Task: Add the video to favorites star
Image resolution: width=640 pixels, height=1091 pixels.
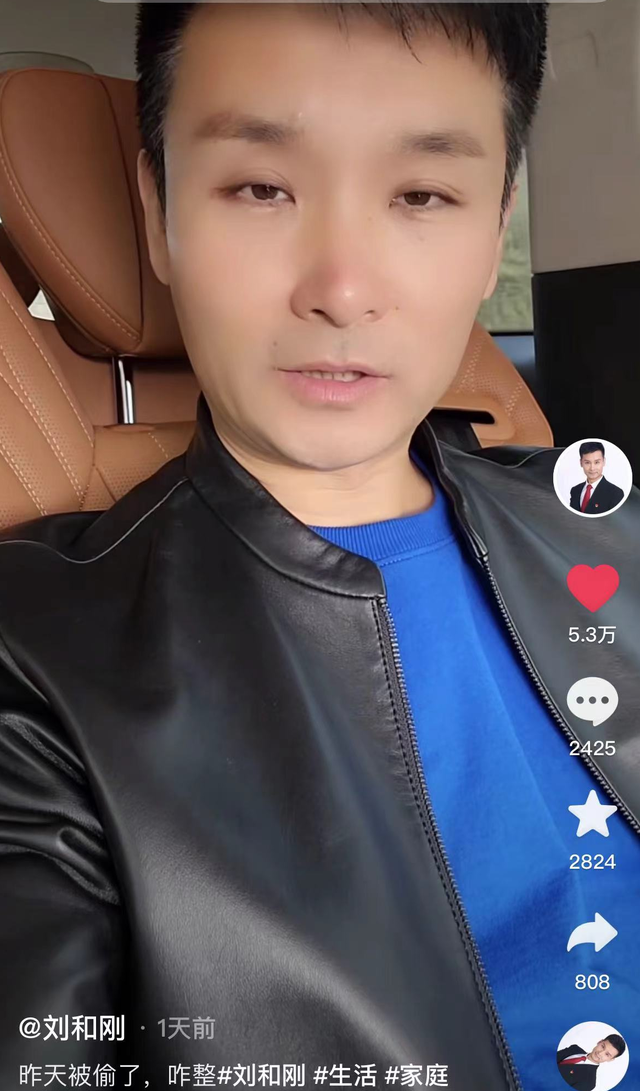Action: coord(592,814)
